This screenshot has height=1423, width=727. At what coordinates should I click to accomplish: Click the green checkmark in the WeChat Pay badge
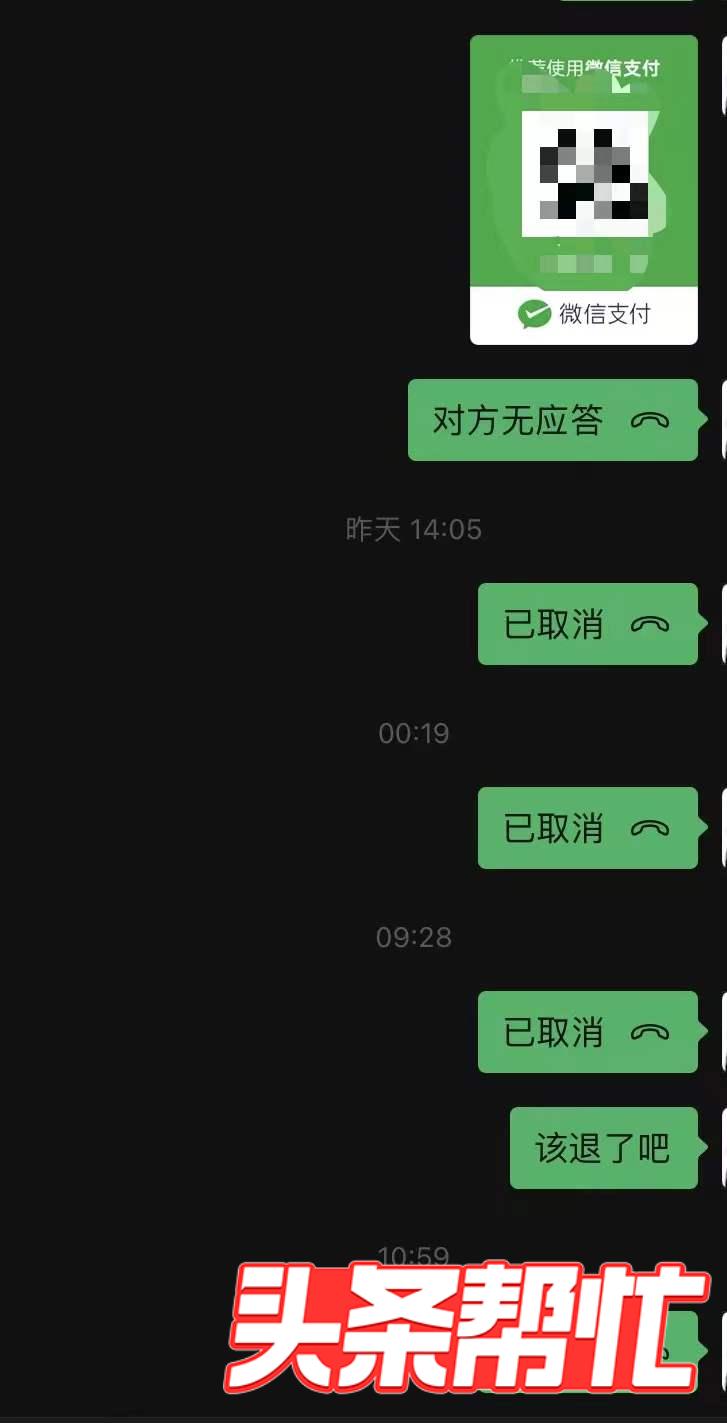533,313
